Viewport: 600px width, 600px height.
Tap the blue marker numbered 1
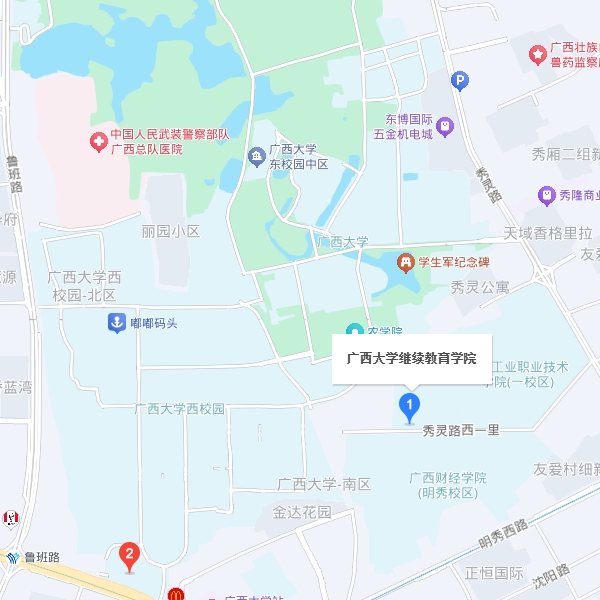(x=408, y=406)
